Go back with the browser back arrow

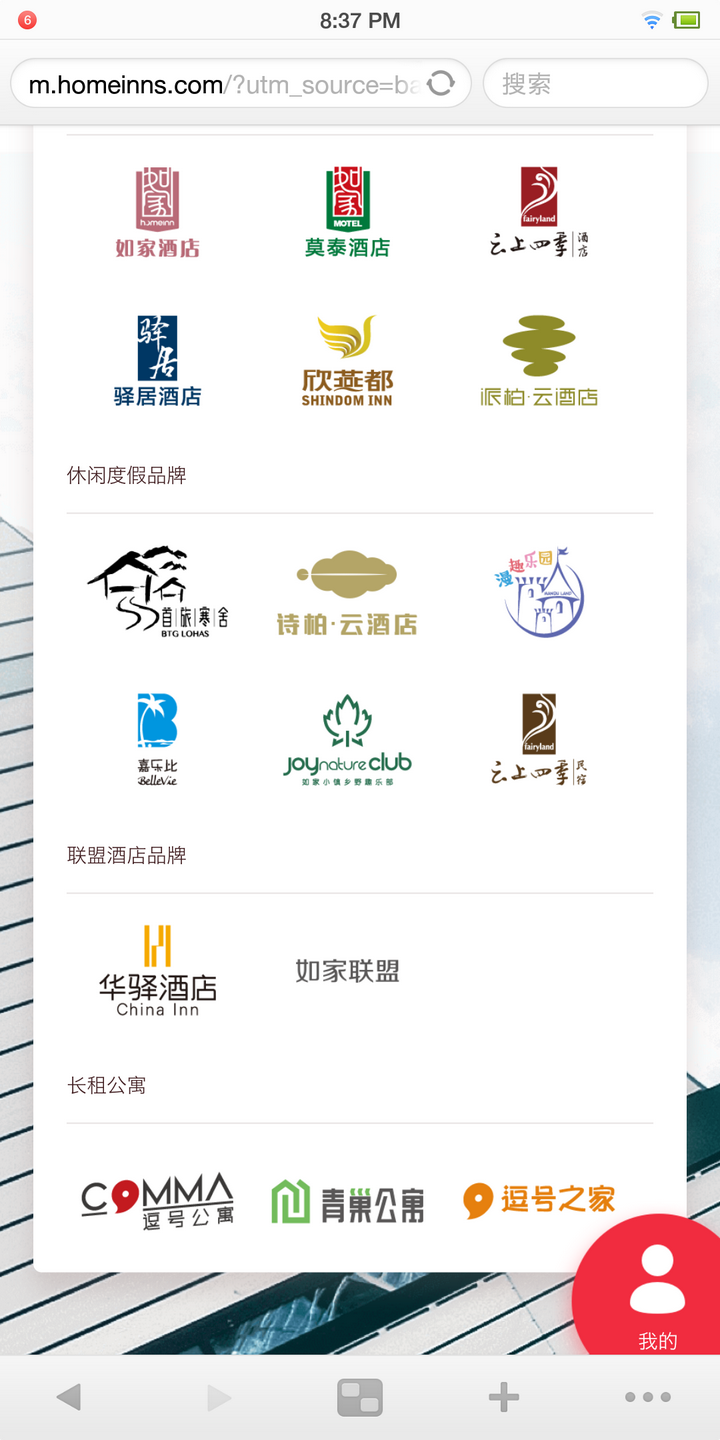68,1397
